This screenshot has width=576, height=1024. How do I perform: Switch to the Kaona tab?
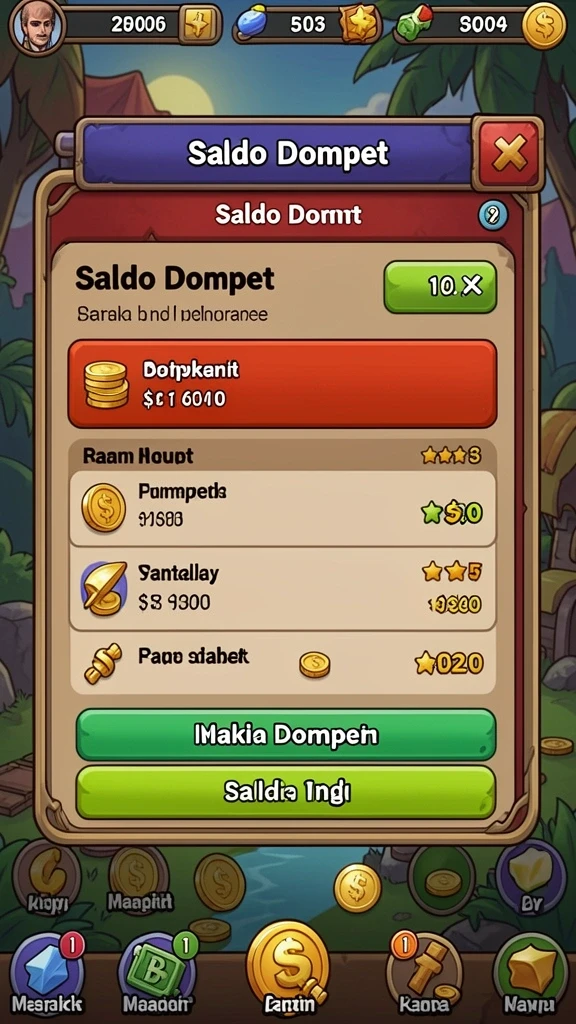click(x=424, y=973)
